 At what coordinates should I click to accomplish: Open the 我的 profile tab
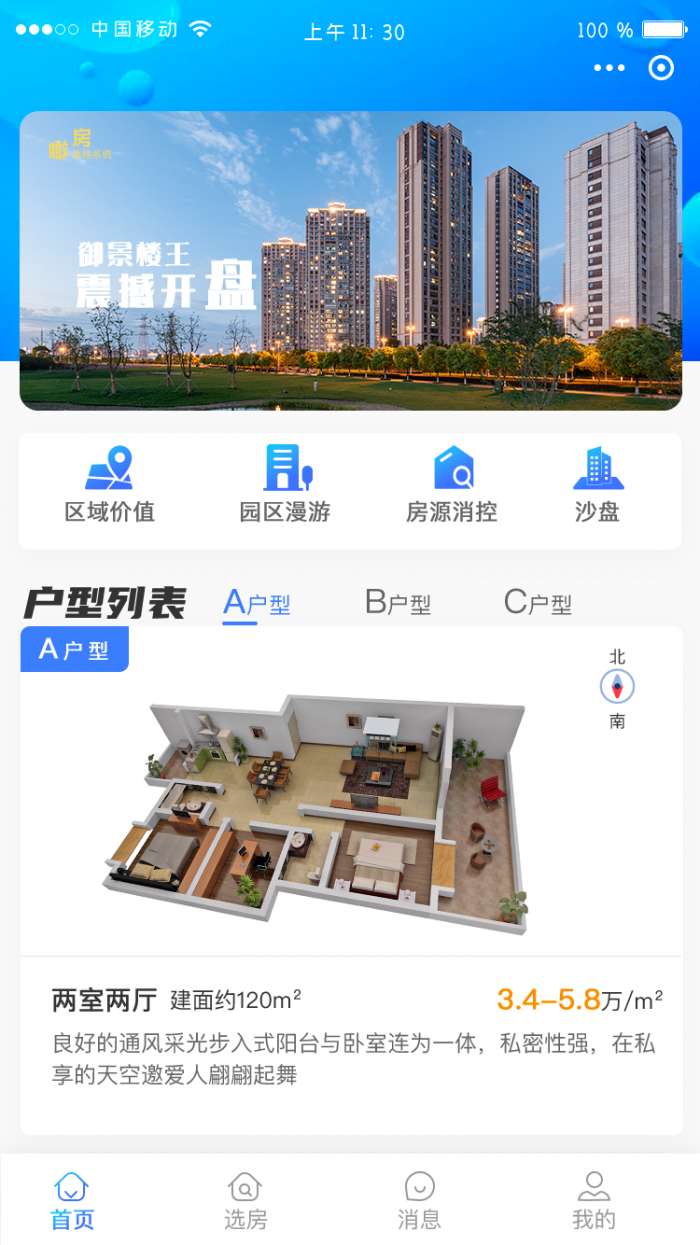pyautogui.click(x=593, y=1201)
